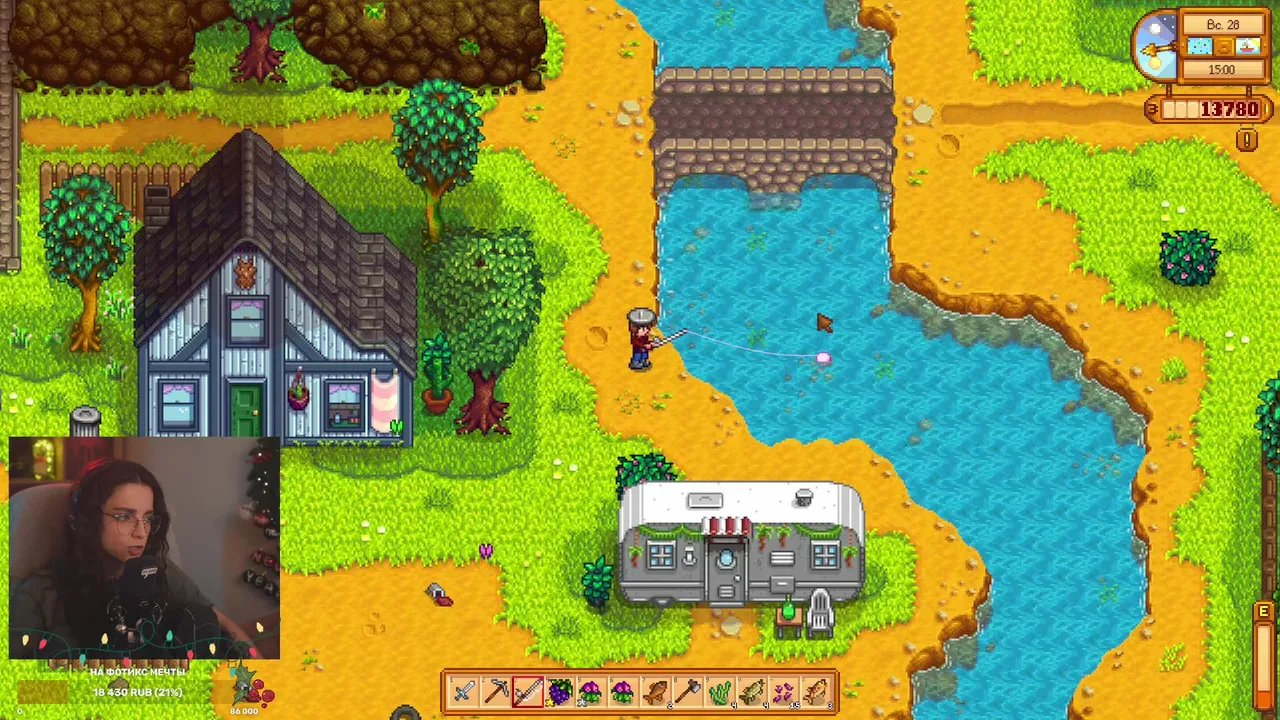Tap the highlighted fishing rod slot
The image size is (1280, 720).
(528, 691)
